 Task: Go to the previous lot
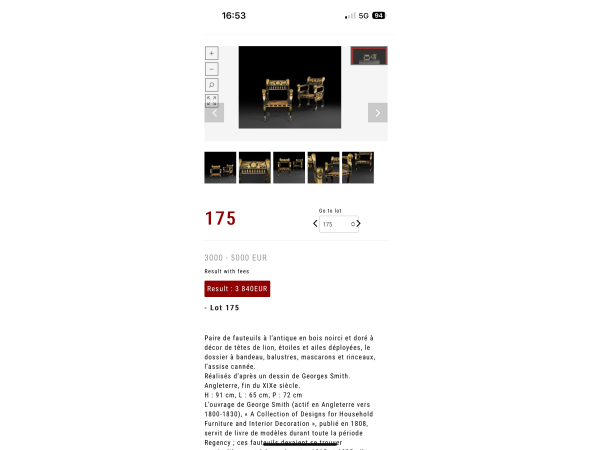pos(315,224)
